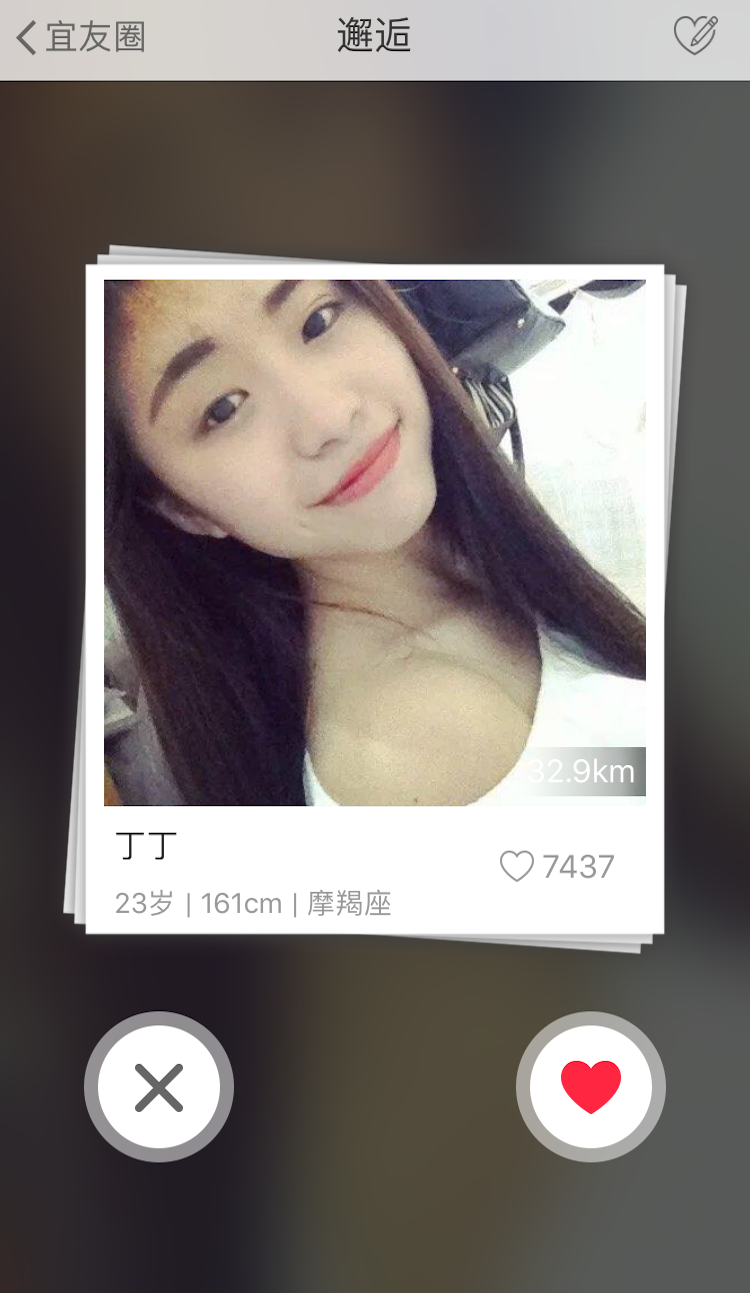This screenshot has height=1293, width=750.
Task: Select the 邂逅 title in navigation bar
Action: tap(374, 36)
